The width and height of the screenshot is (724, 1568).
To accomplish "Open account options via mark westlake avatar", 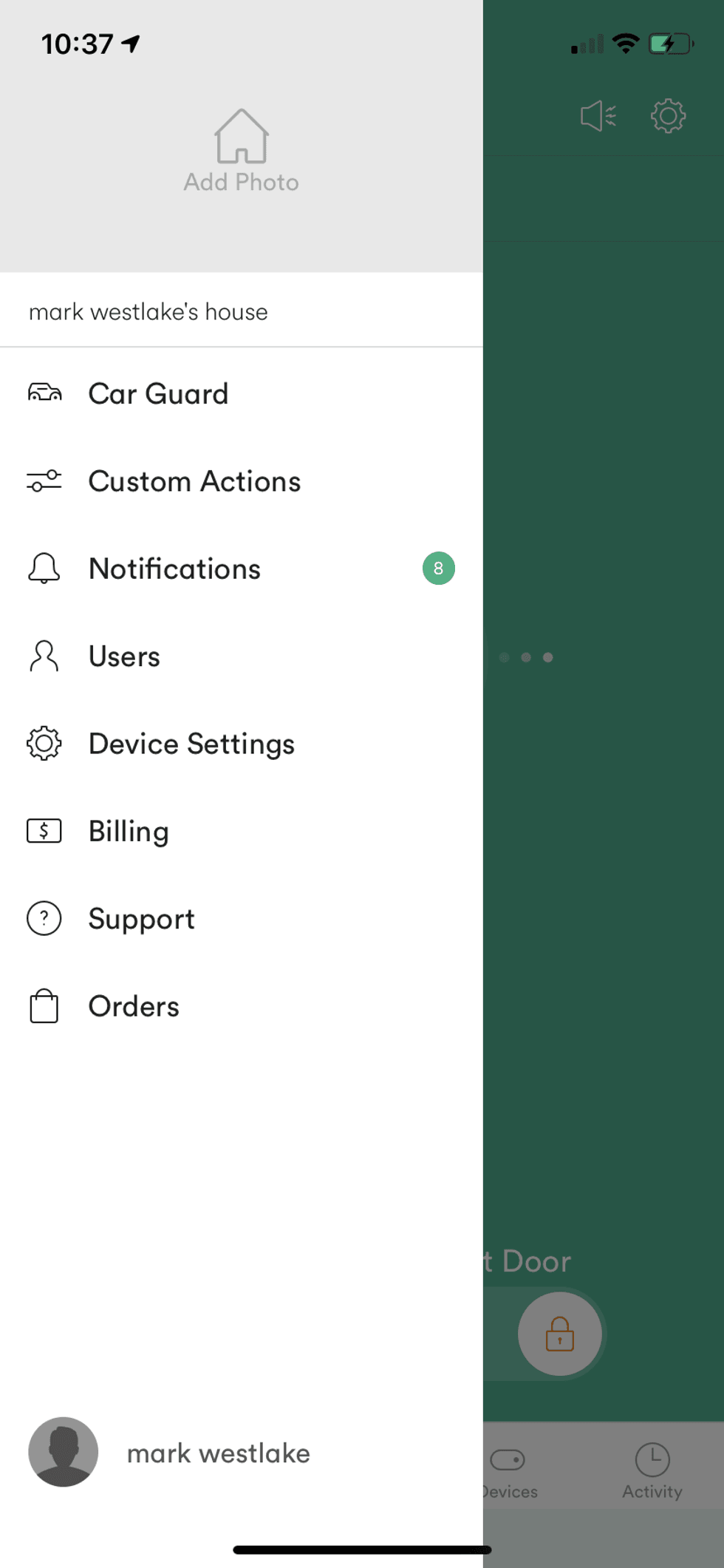I will 64,1452.
